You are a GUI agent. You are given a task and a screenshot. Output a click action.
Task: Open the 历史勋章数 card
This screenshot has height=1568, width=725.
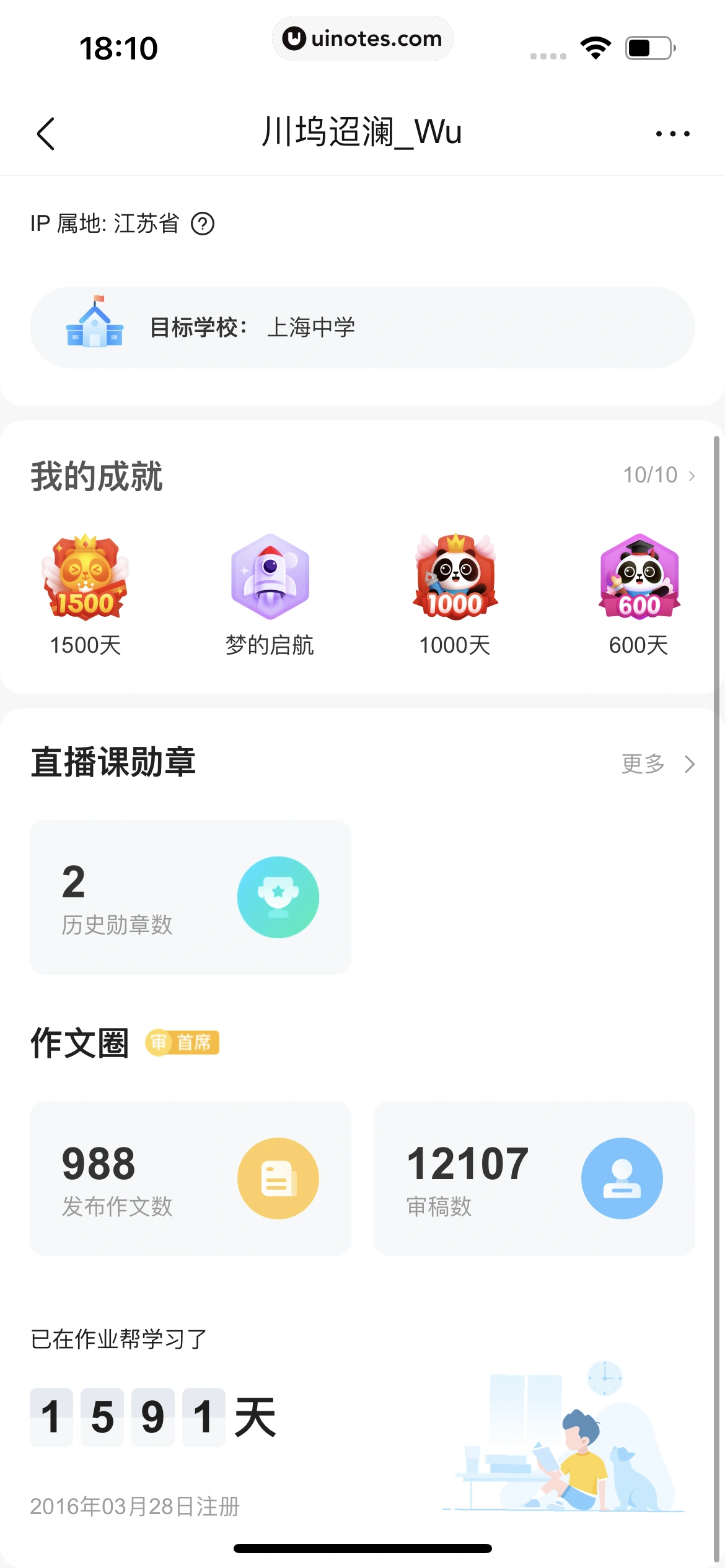point(190,897)
